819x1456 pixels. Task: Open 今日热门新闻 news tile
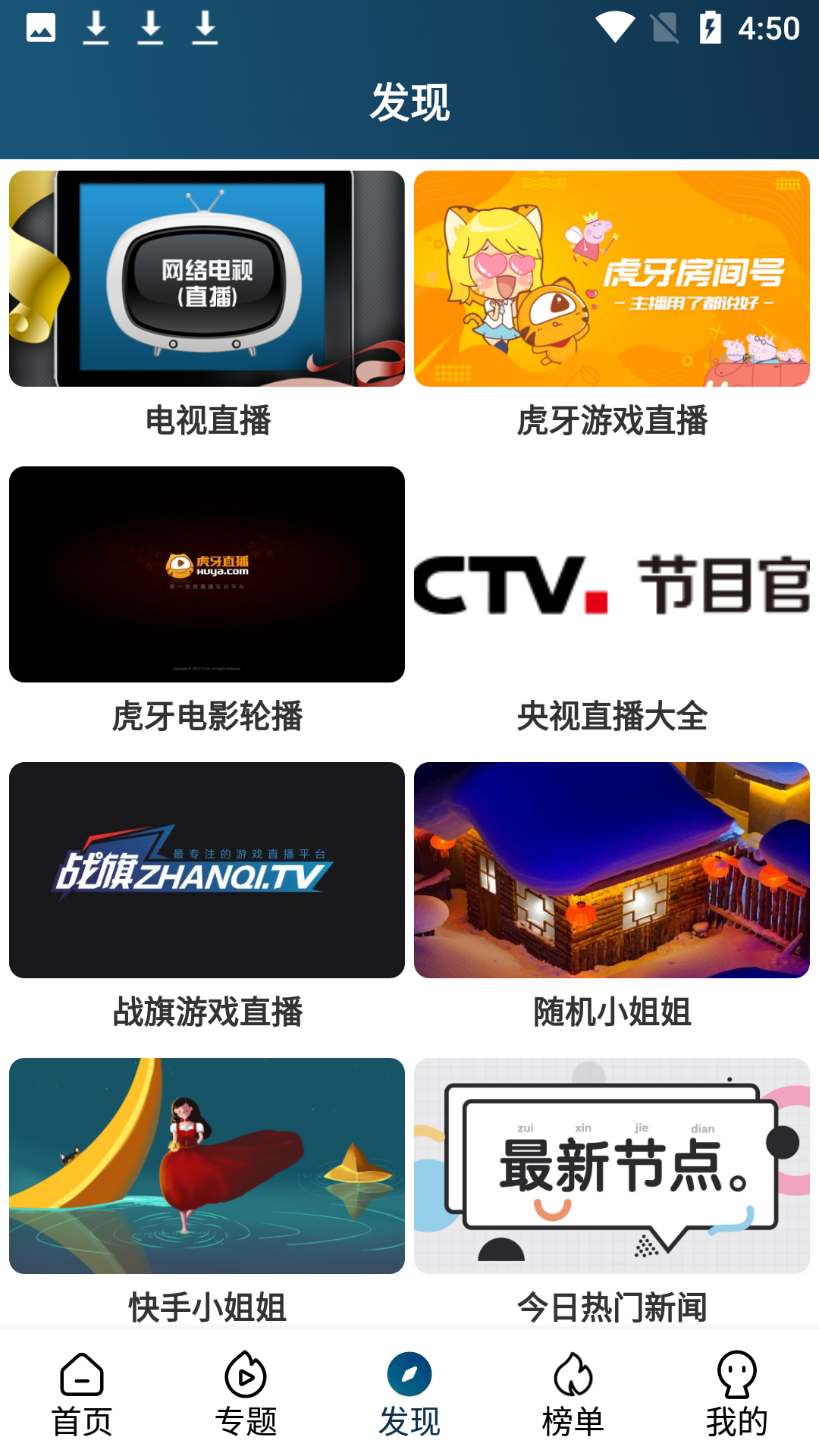click(x=612, y=1166)
